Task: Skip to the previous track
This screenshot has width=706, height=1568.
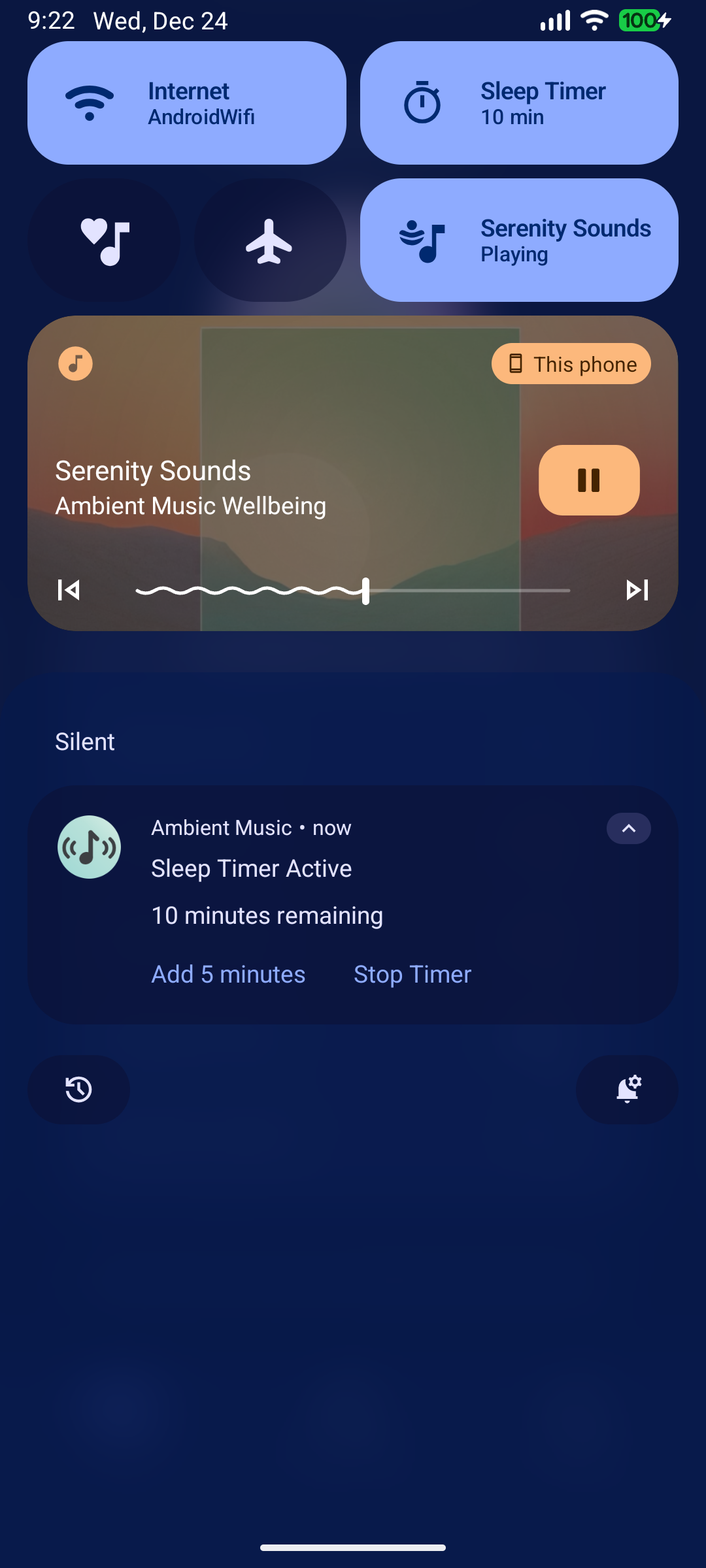Action: [69, 590]
